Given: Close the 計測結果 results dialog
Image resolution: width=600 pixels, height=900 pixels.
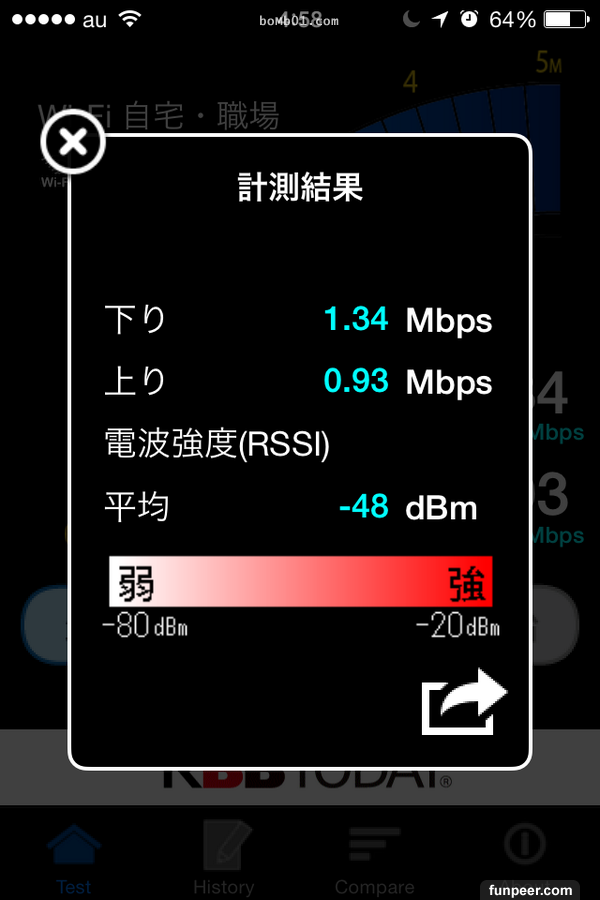Looking at the screenshot, I should coord(73,144).
